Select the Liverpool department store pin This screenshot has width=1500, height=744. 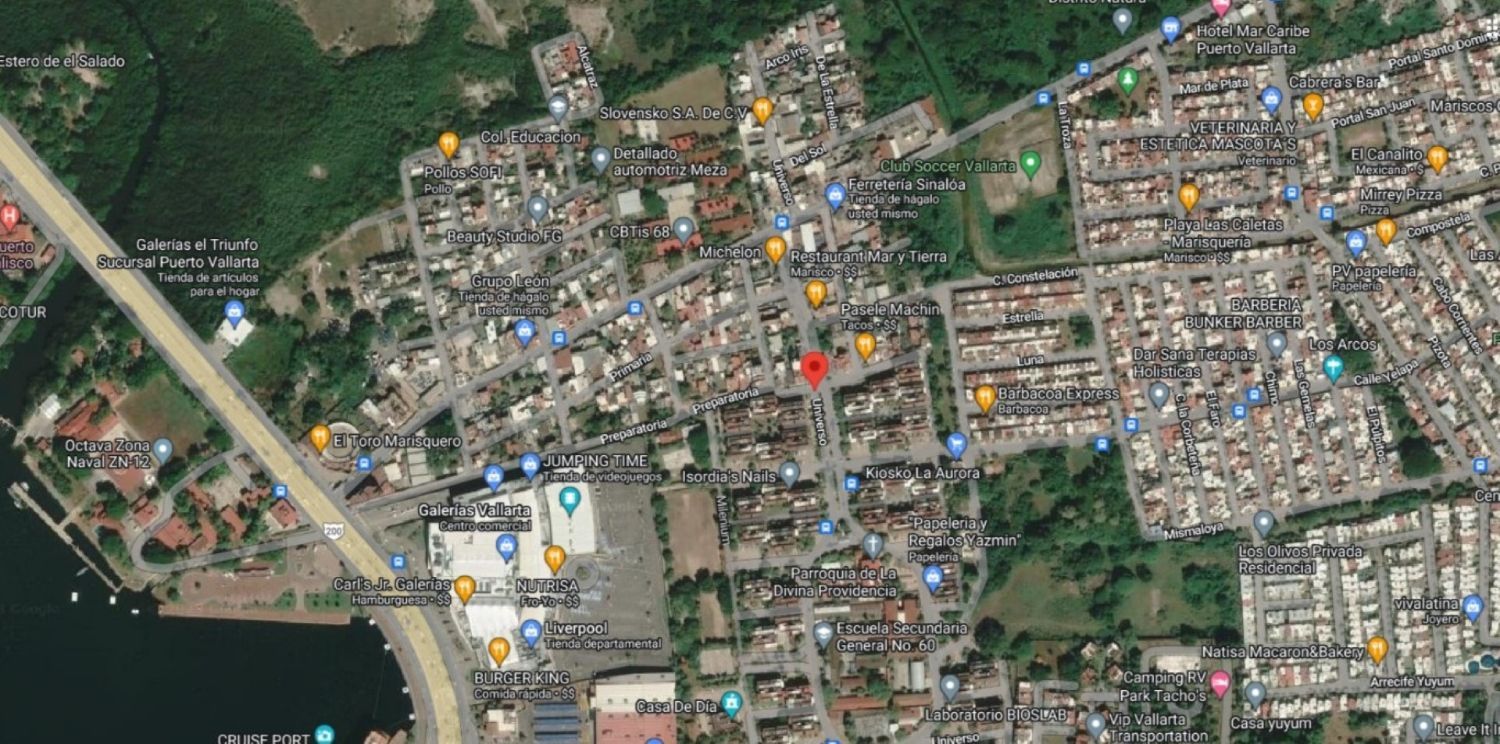(x=531, y=630)
